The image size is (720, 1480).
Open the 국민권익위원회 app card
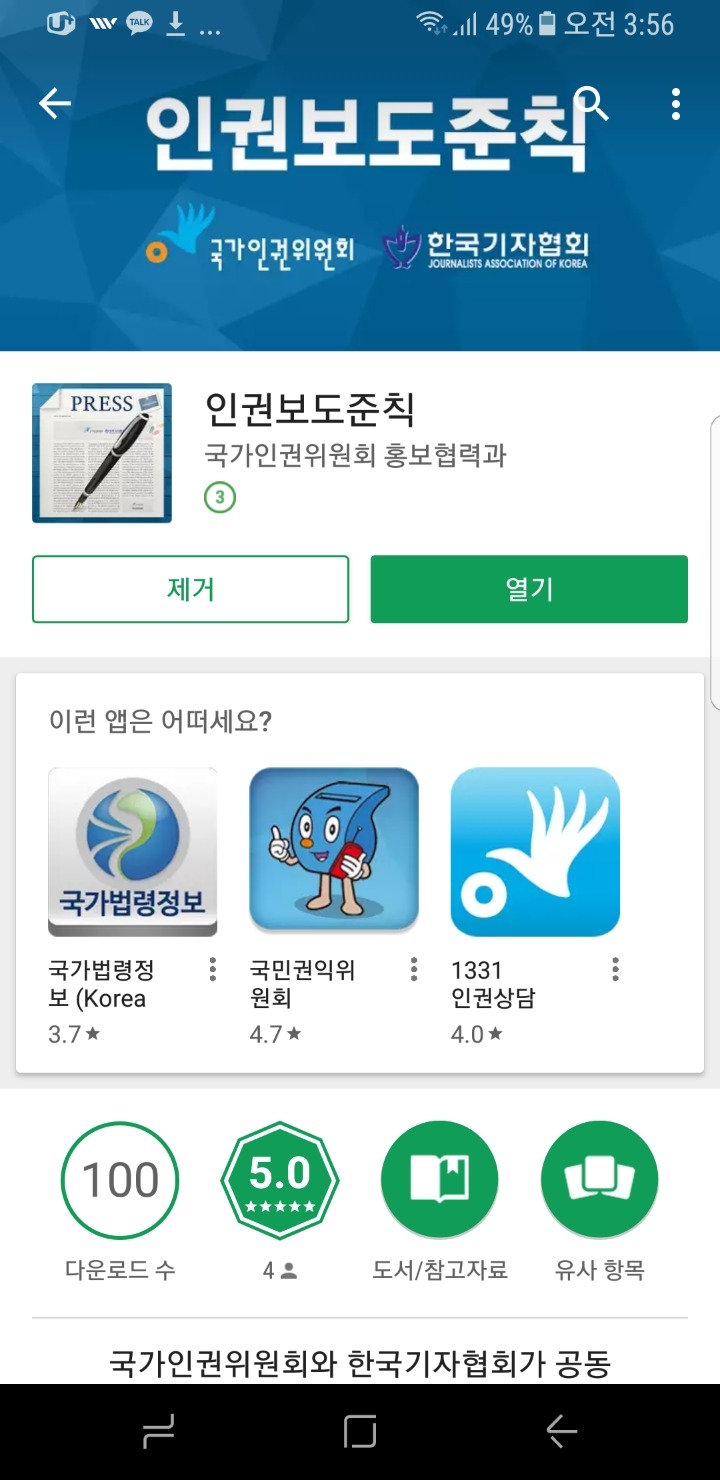(x=333, y=852)
